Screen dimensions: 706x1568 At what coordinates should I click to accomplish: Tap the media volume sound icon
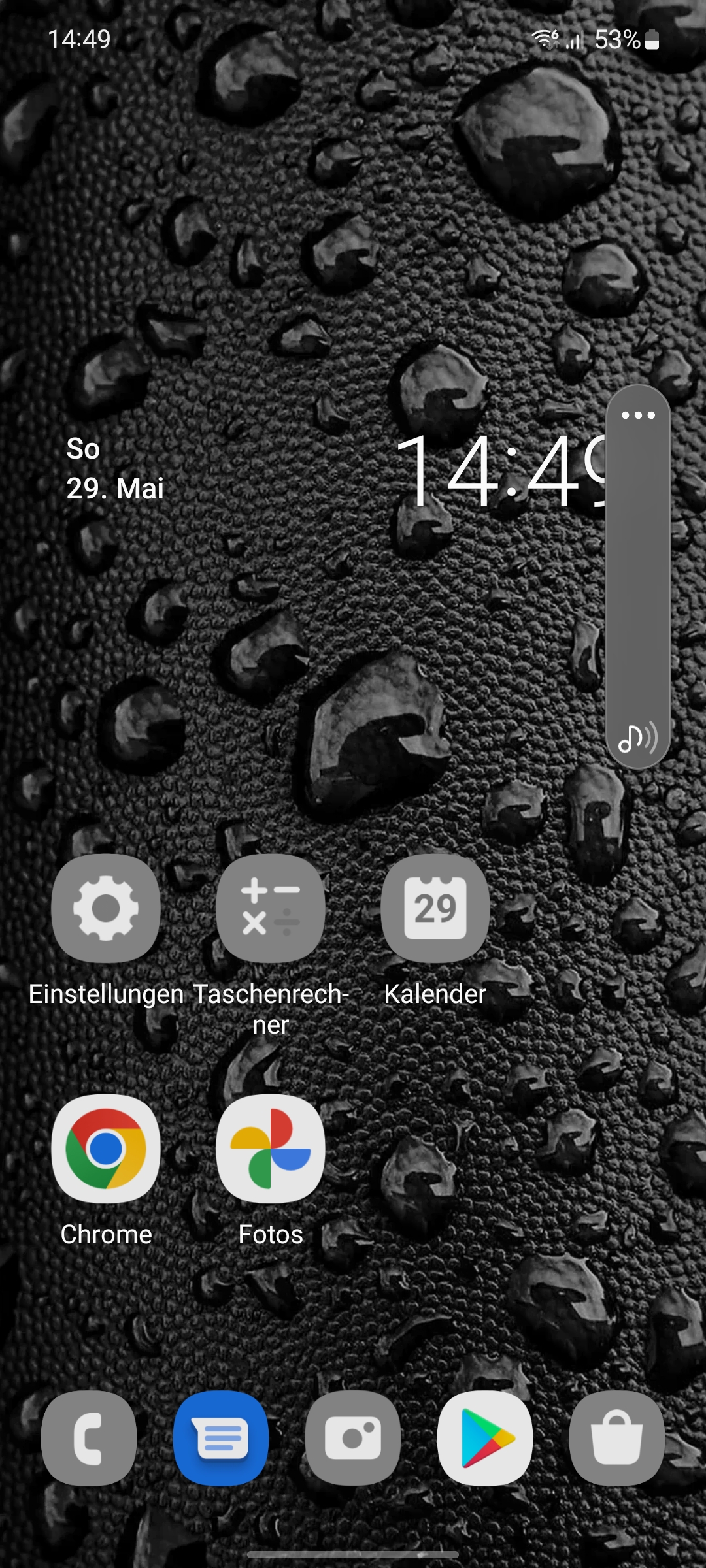pyautogui.click(x=638, y=738)
